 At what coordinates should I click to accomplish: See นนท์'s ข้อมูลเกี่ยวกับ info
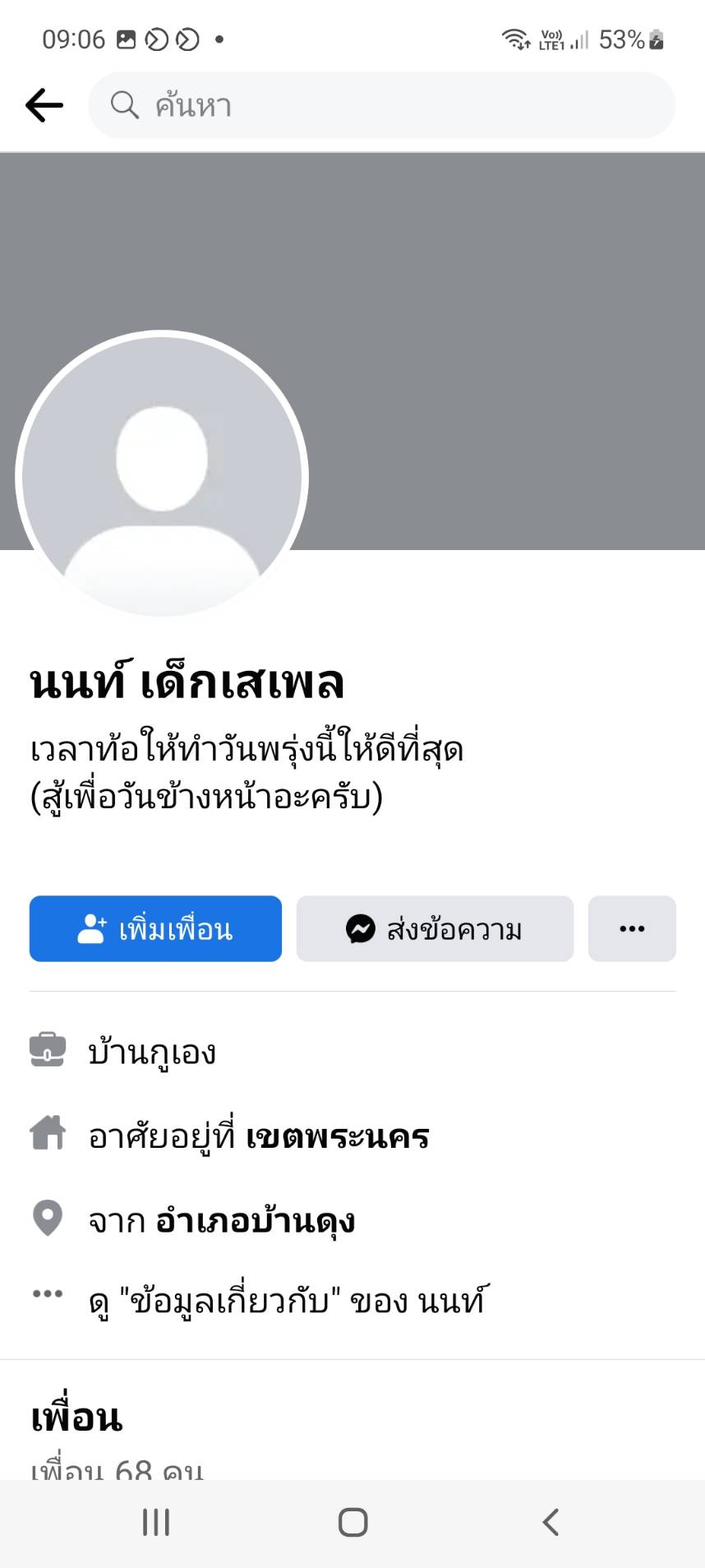click(288, 1301)
